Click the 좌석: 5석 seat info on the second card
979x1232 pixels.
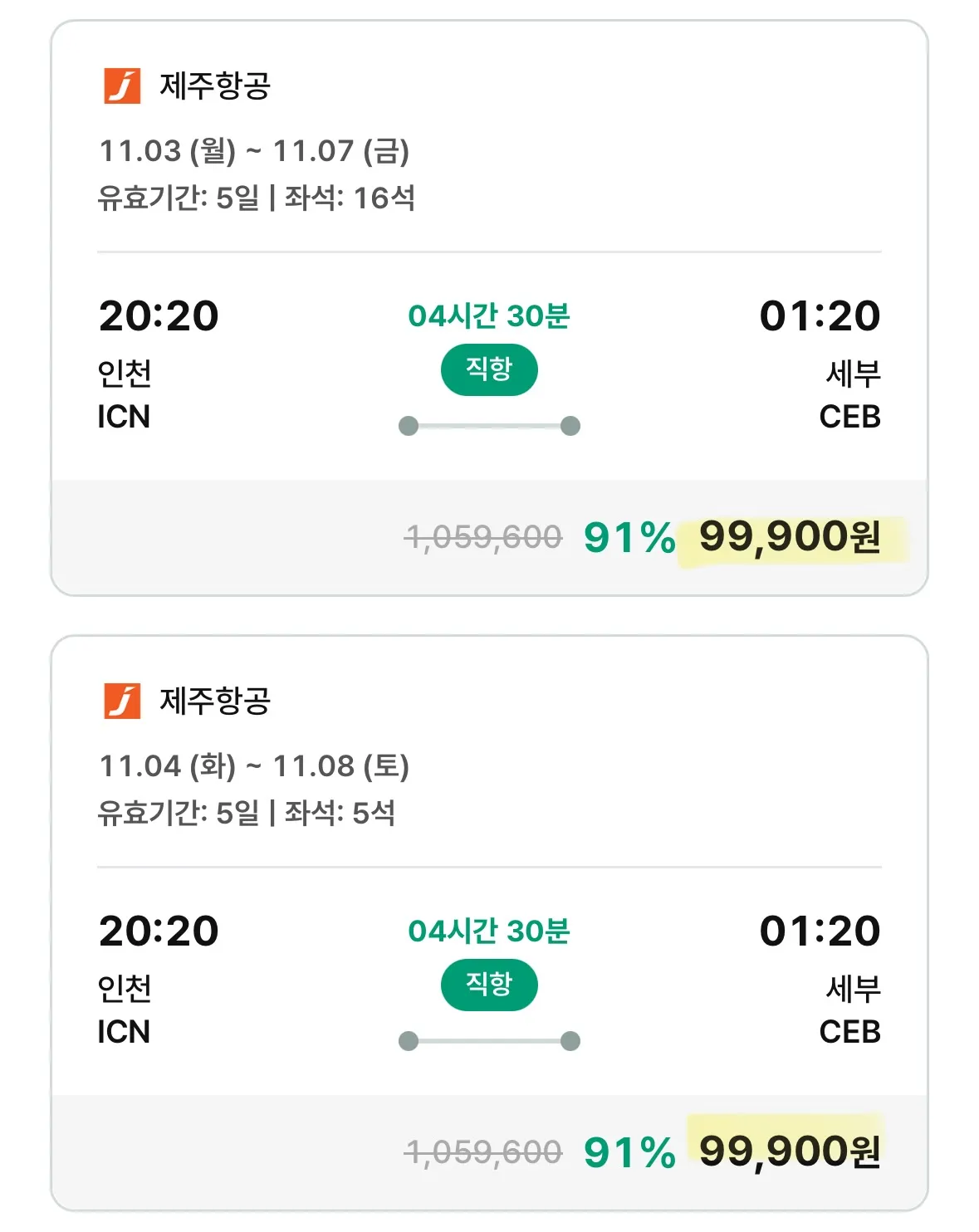(338, 812)
